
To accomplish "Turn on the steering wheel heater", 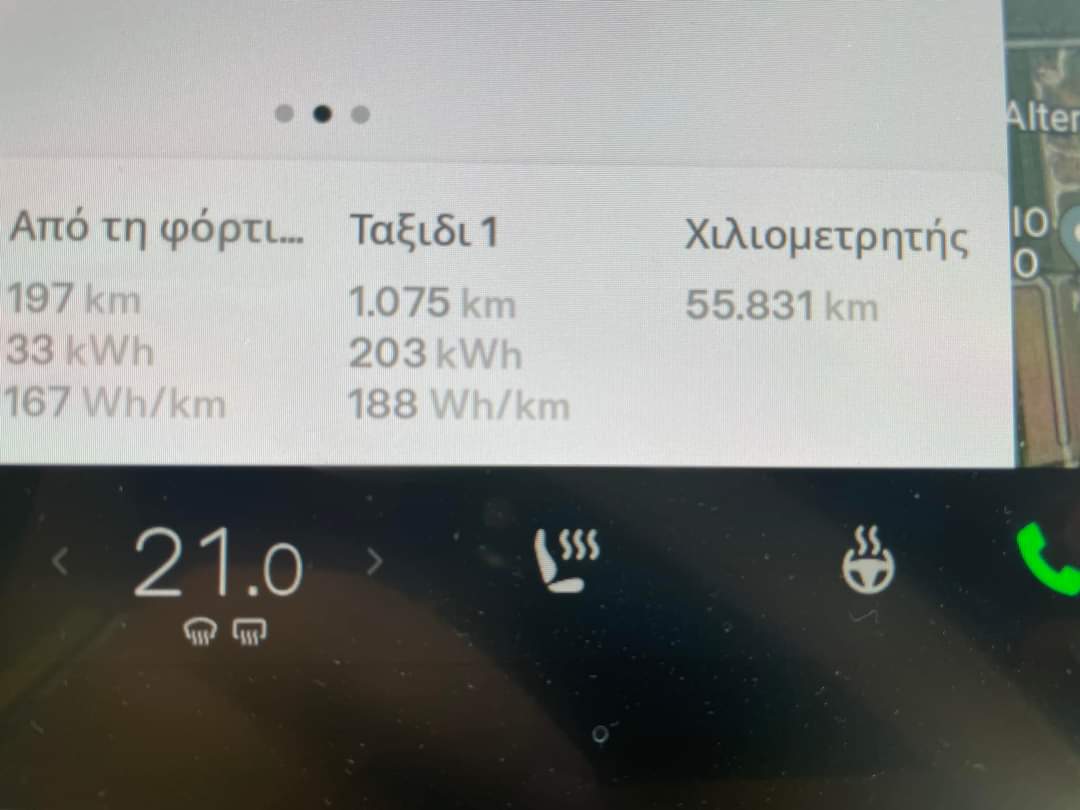I will coord(866,564).
